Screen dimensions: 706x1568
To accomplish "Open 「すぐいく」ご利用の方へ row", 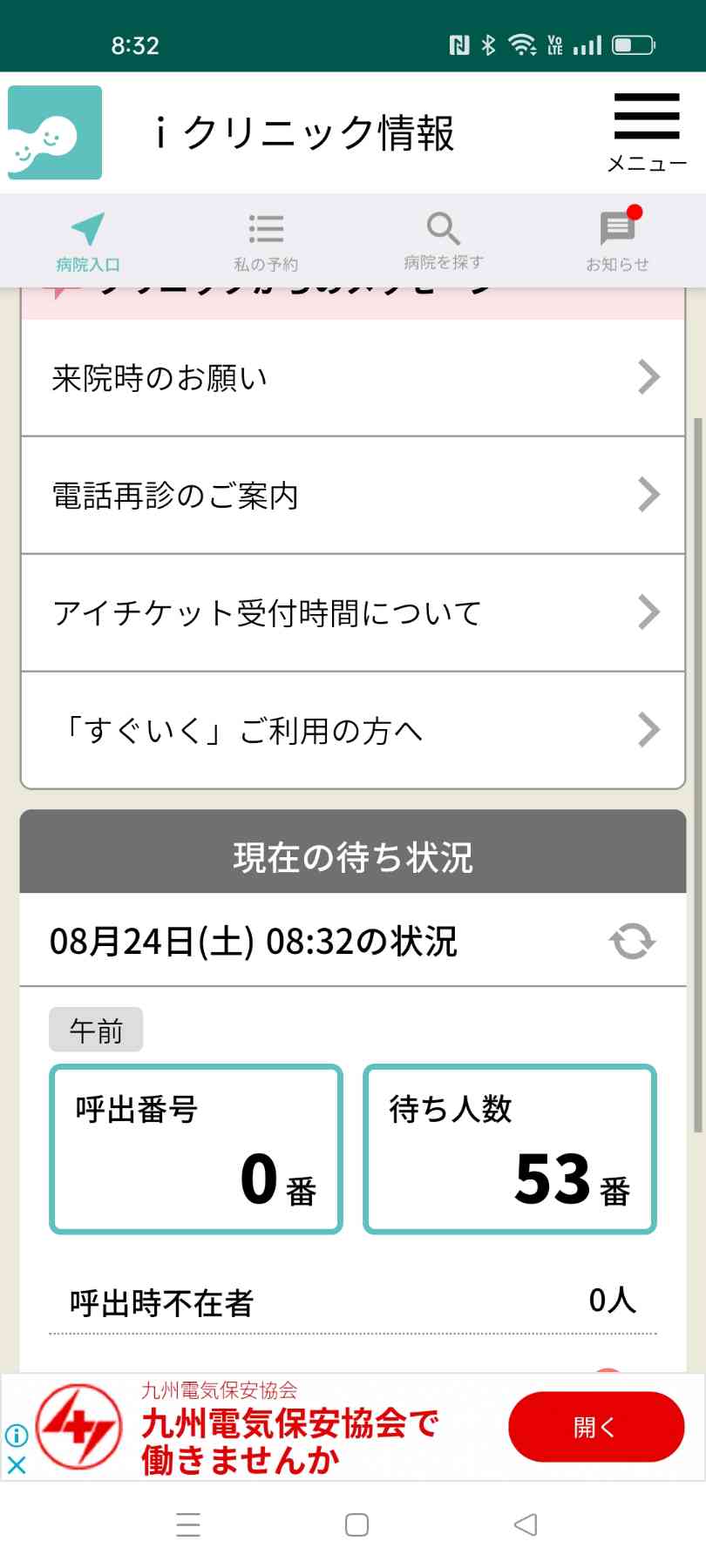I will [352, 731].
